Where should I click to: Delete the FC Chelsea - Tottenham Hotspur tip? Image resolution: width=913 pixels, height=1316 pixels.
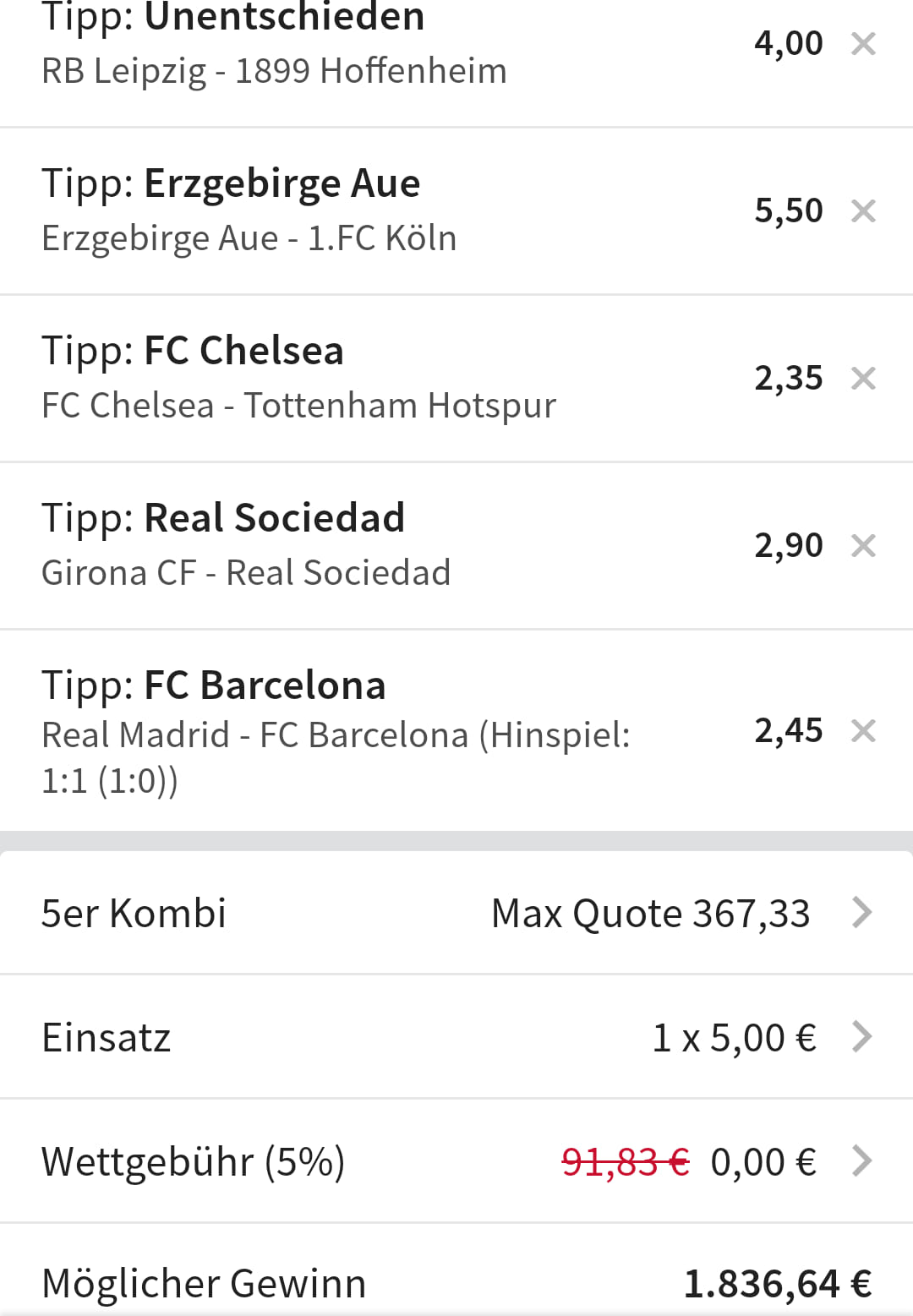coord(863,378)
